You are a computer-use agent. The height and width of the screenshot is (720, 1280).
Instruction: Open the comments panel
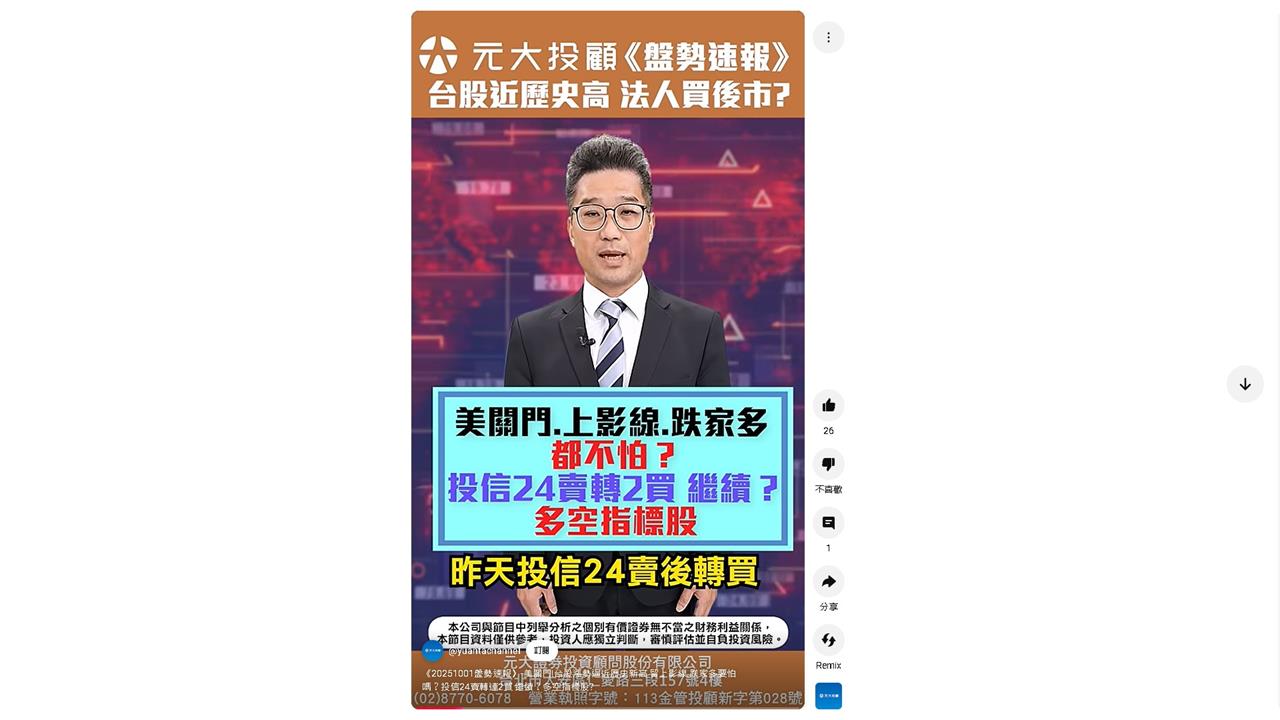coord(828,523)
